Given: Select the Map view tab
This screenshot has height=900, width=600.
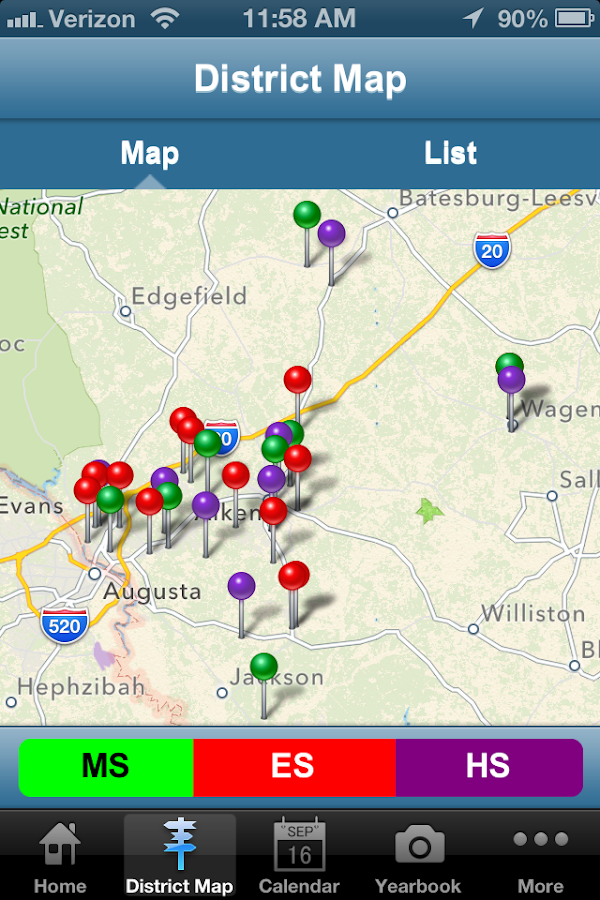Looking at the screenshot, I should coord(150,153).
